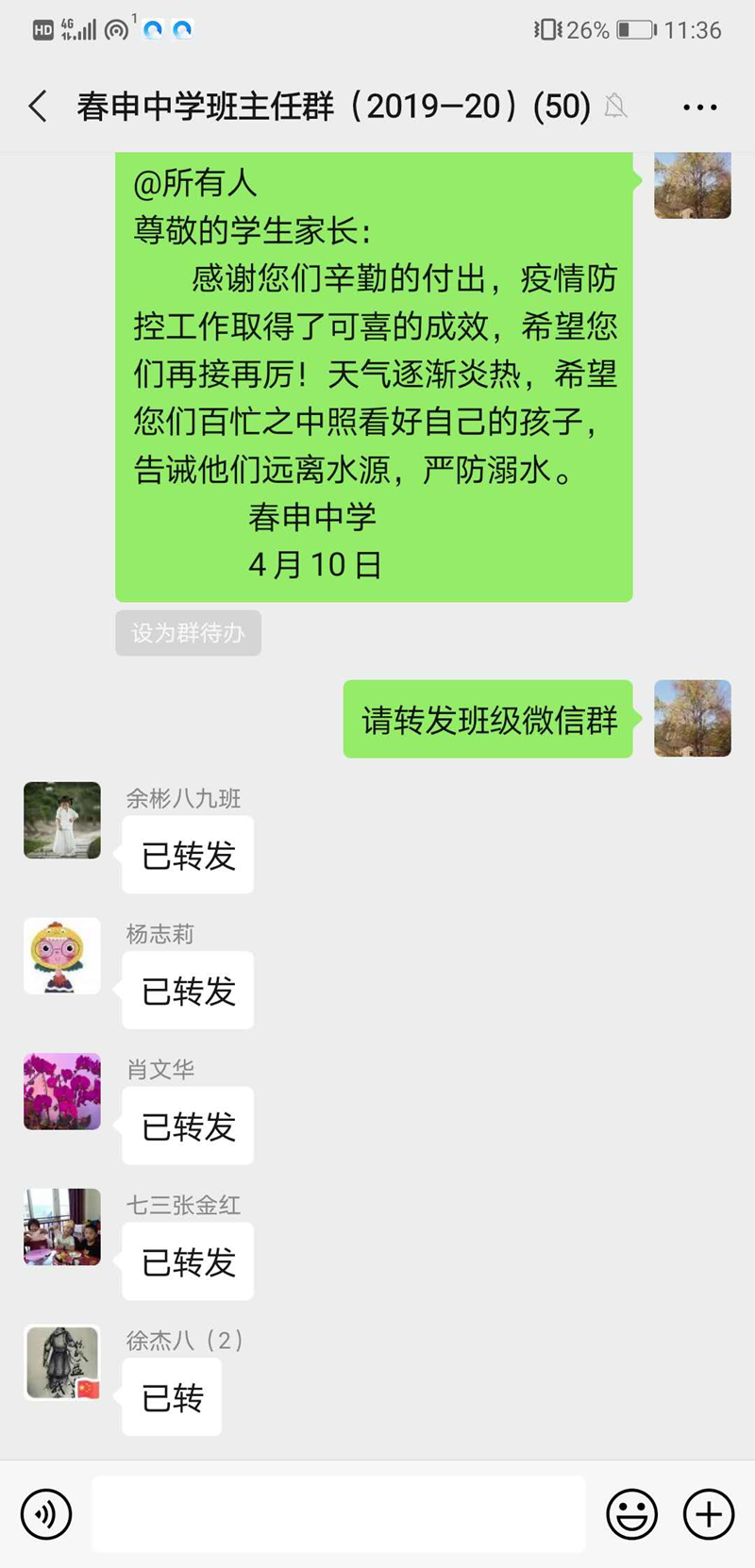Tap the back chevron to exit chat

click(36, 106)
